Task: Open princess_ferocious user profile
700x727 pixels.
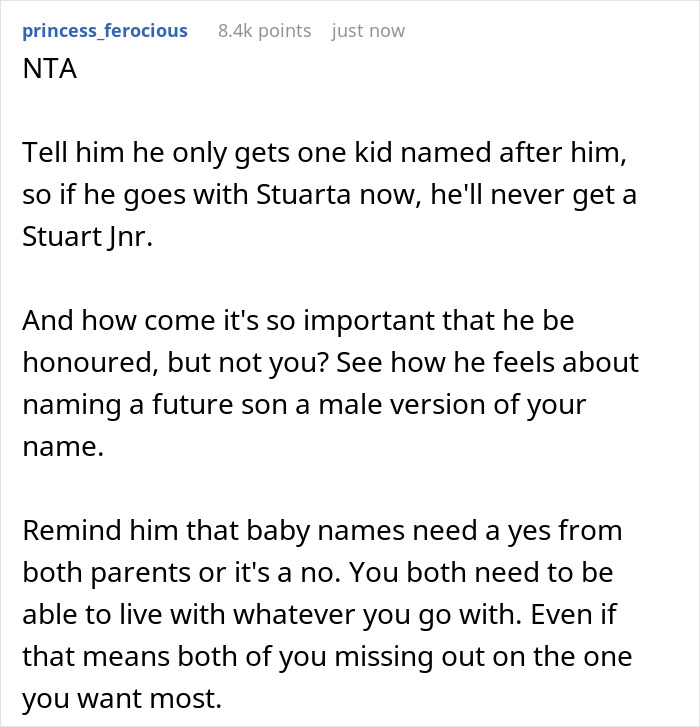Action: [x=104, y=31]
